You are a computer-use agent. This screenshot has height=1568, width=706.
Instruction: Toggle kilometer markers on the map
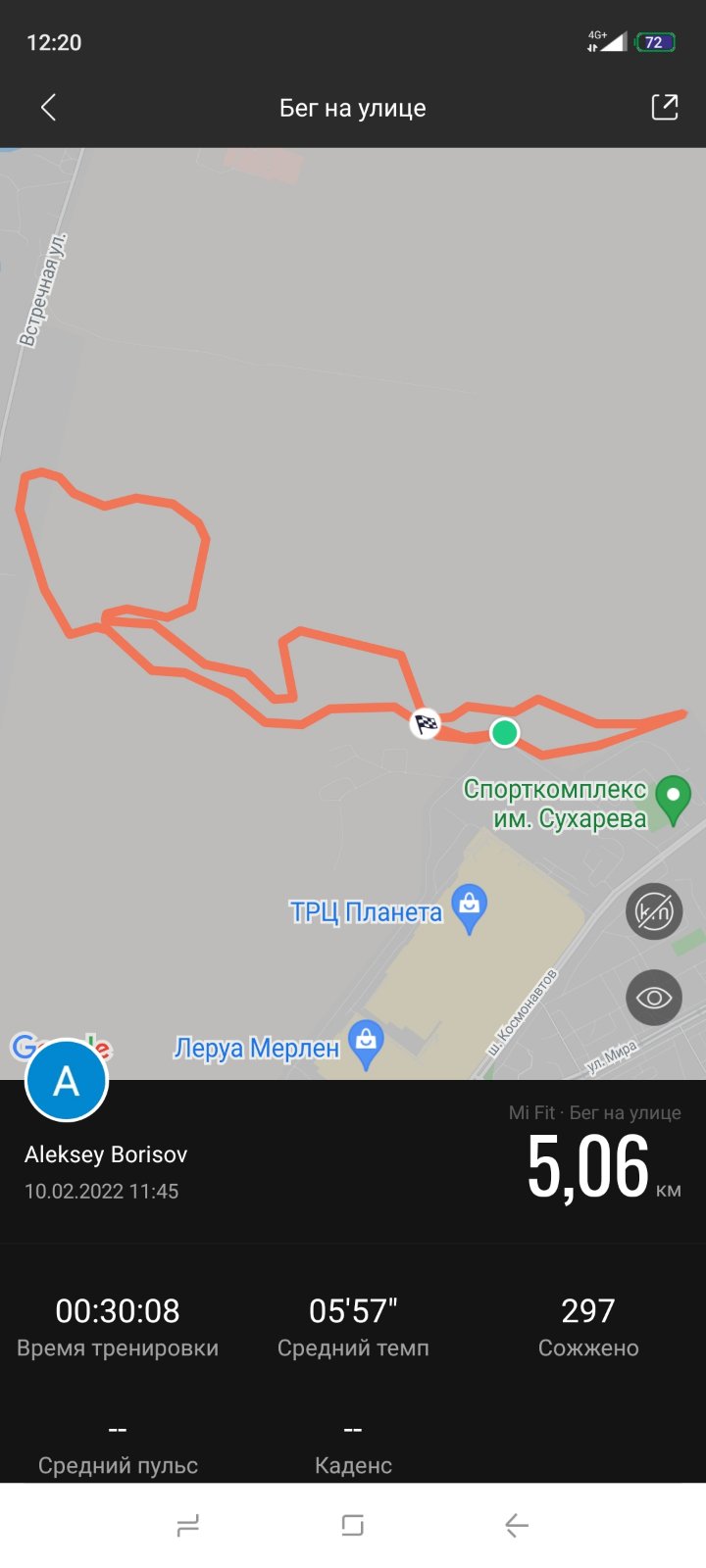click(x=654, y=911)
